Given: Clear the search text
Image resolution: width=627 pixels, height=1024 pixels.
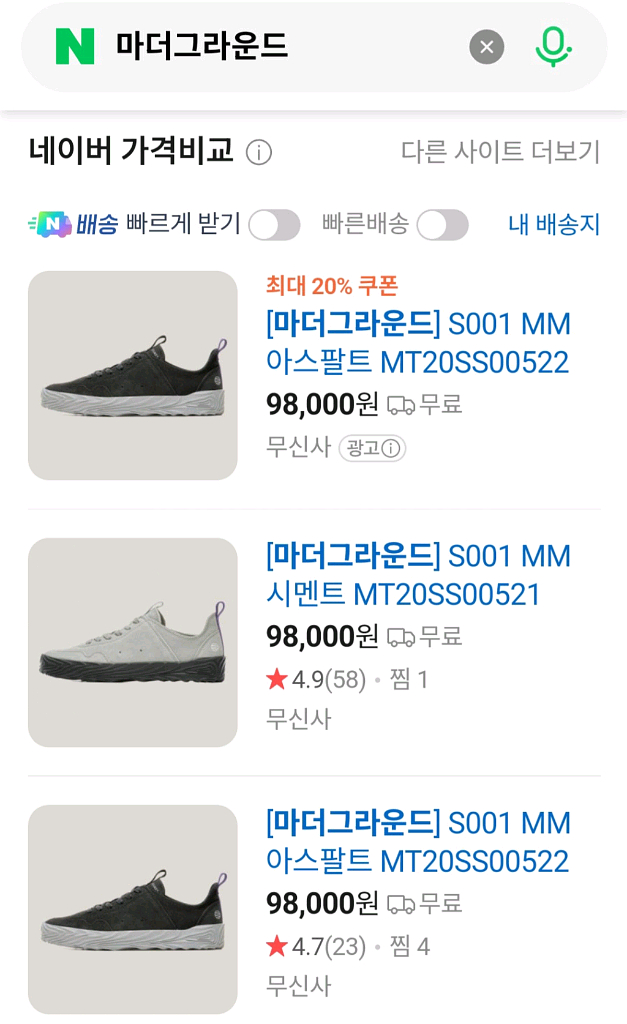Looking at the screenshot, I should (487, 47).
